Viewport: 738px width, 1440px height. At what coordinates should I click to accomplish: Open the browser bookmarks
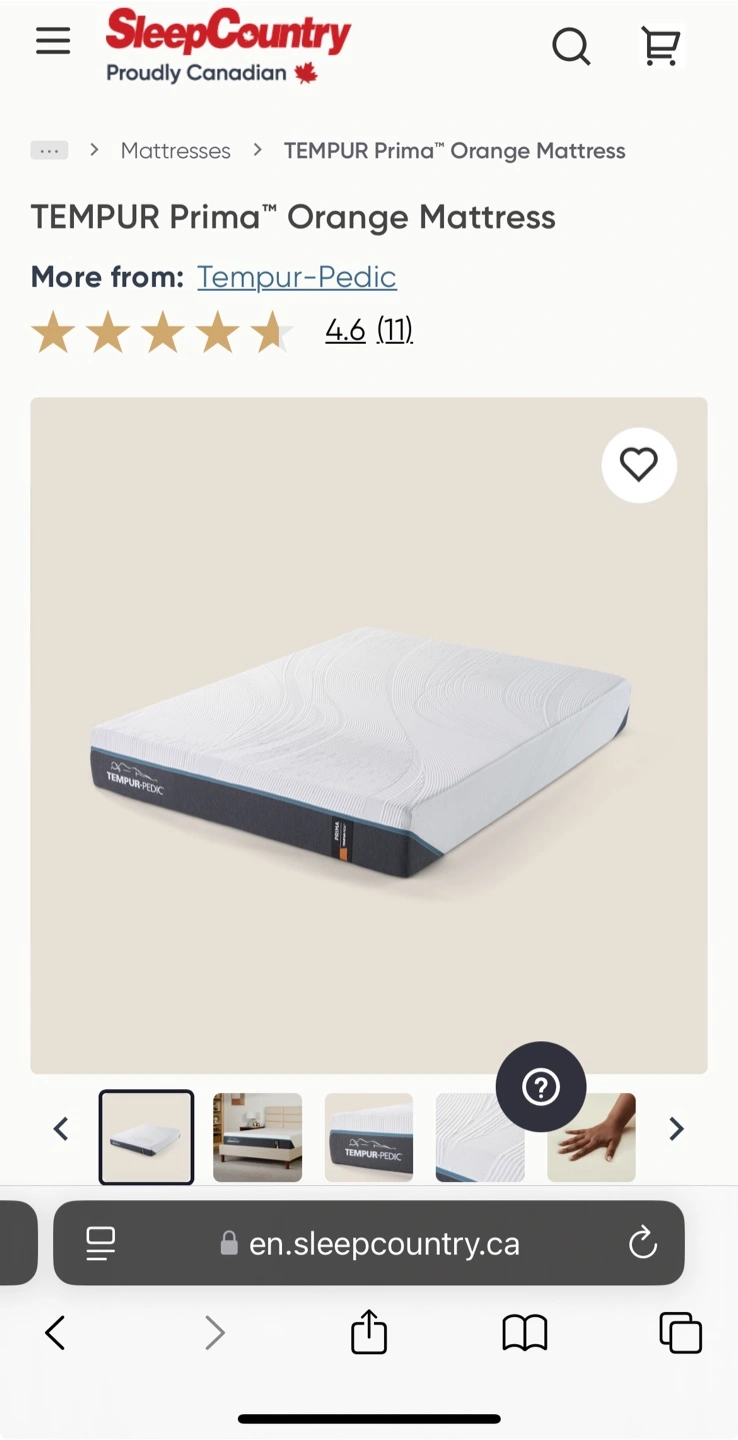pyautogui.click(x=524, y=1332)
